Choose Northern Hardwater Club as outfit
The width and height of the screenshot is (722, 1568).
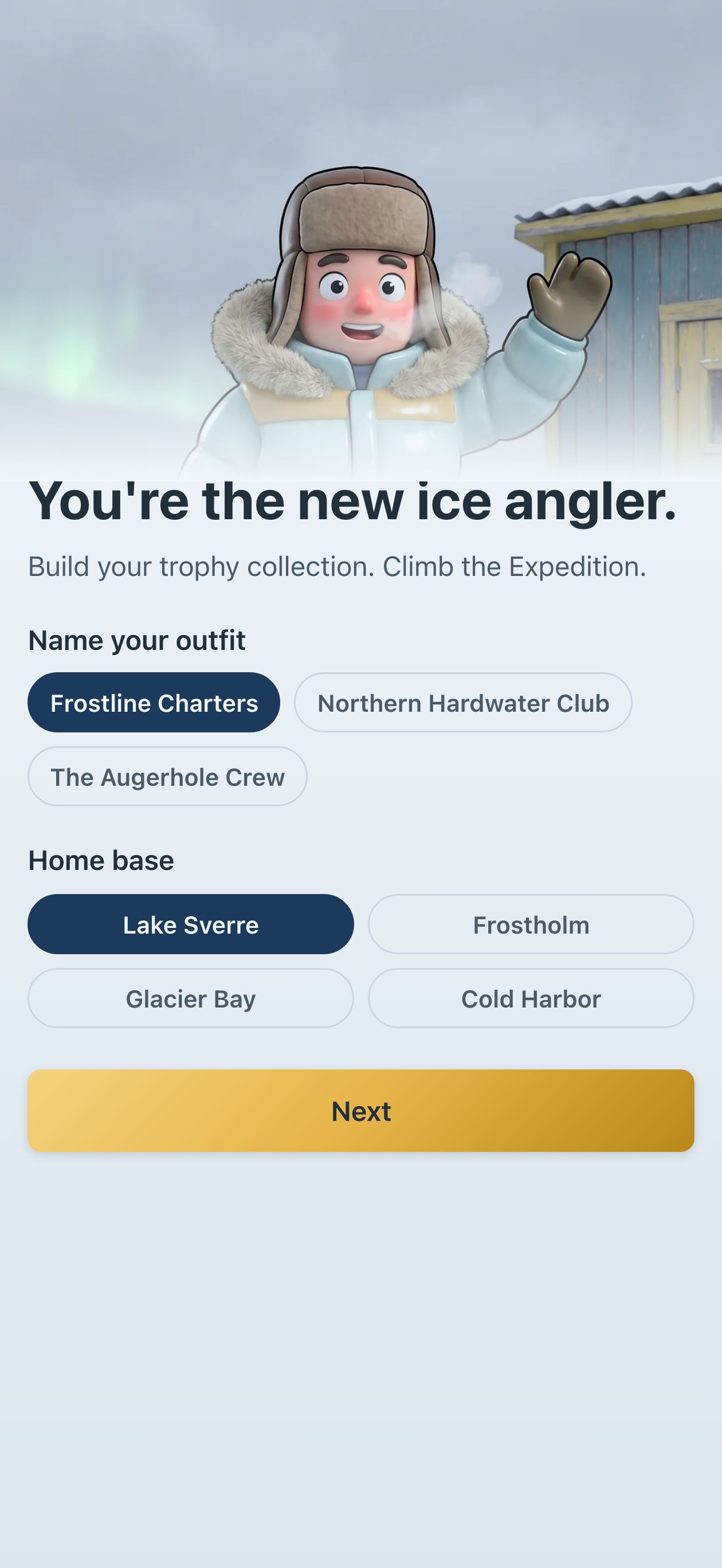(463, 703)
